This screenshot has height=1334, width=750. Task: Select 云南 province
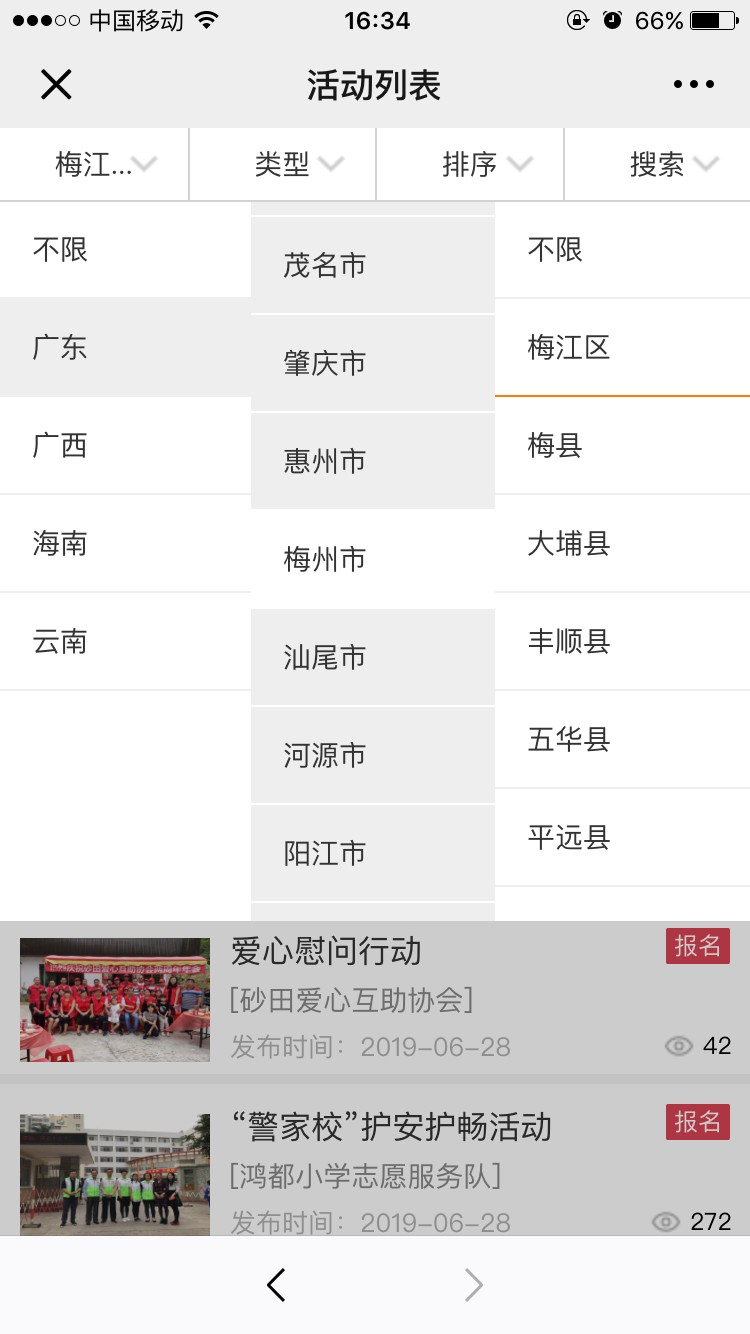(60, 642)
